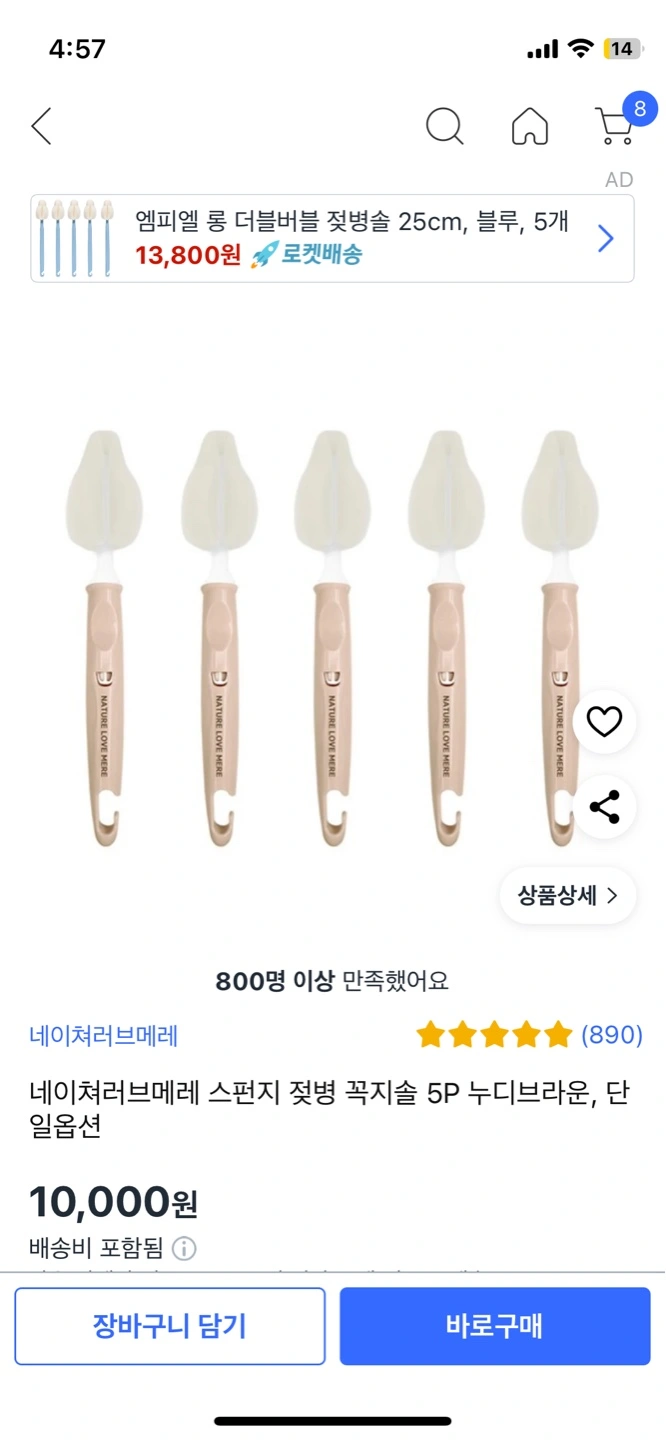Buy now with 바로구매

click(495, 1326)
